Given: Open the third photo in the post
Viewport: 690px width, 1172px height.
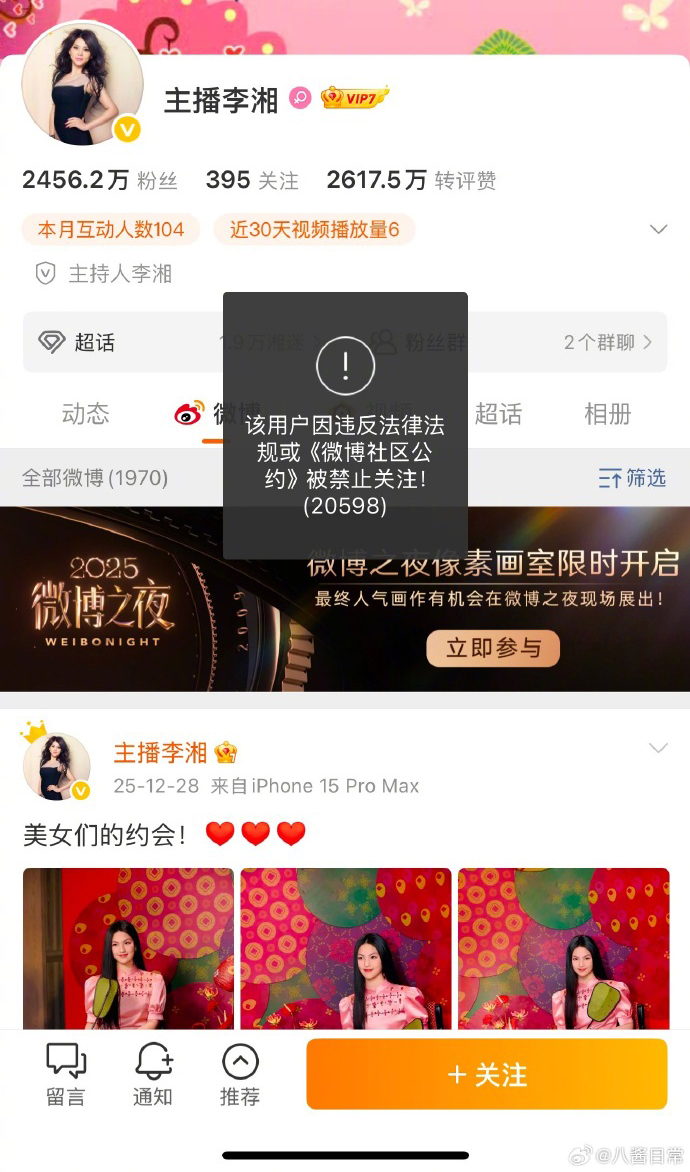Looking at the screenshot, I should click(563, 948).
